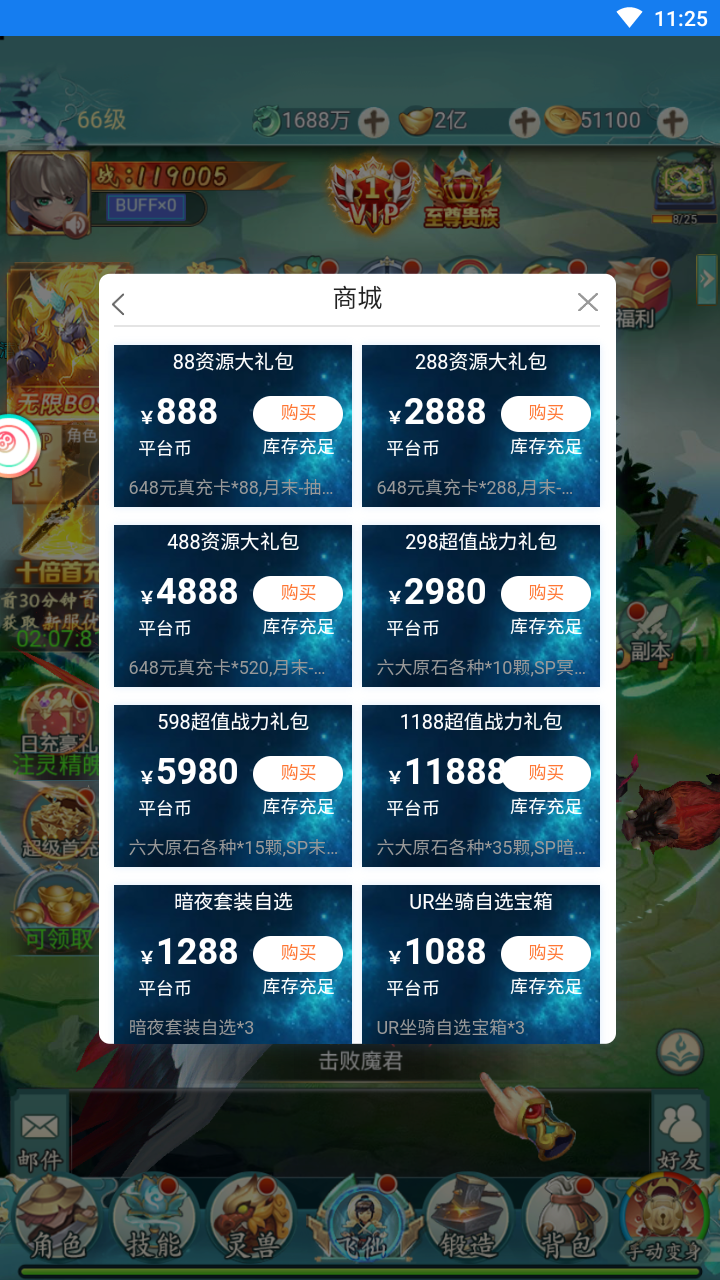Go back using the shop's left arrow

[x=119, y=304]
